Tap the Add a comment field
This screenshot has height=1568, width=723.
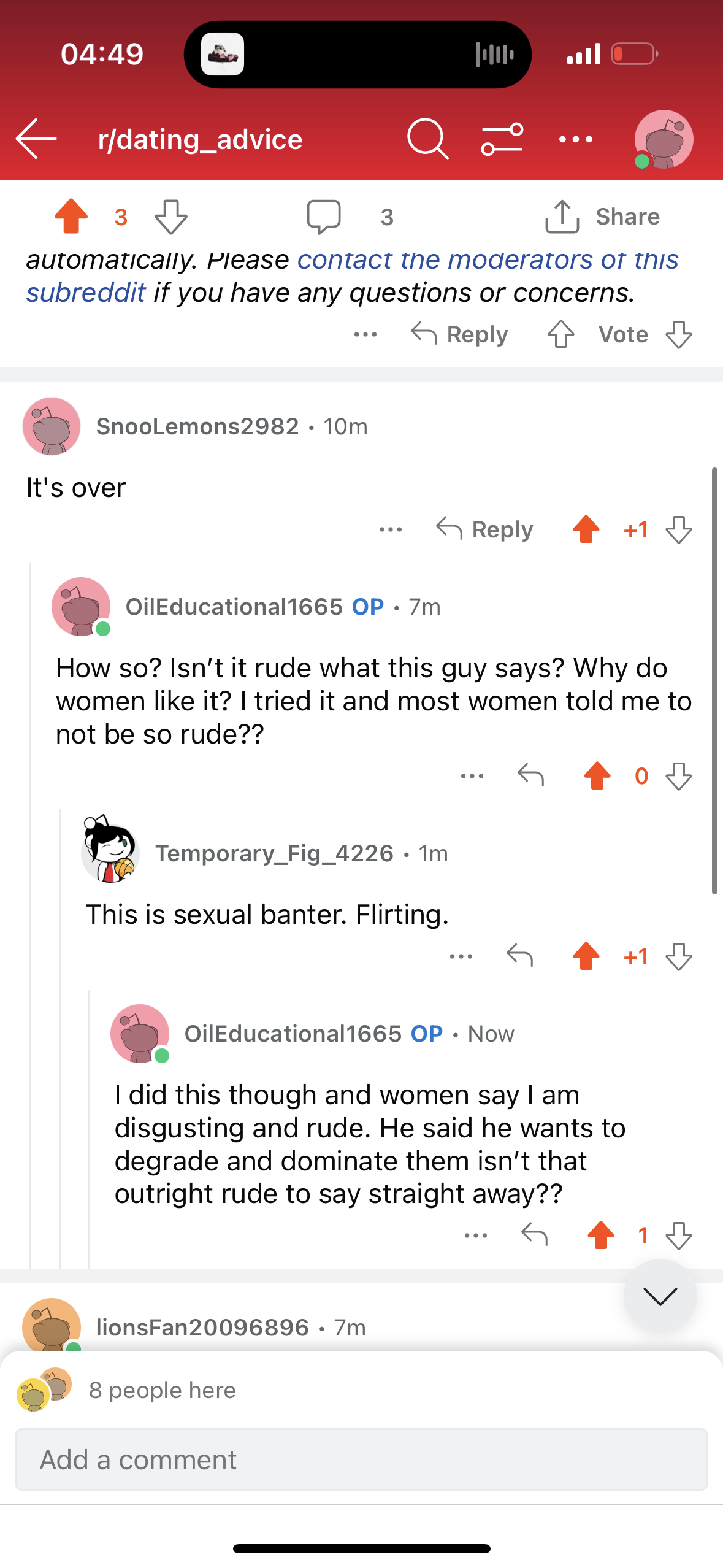click(361, 1459)
